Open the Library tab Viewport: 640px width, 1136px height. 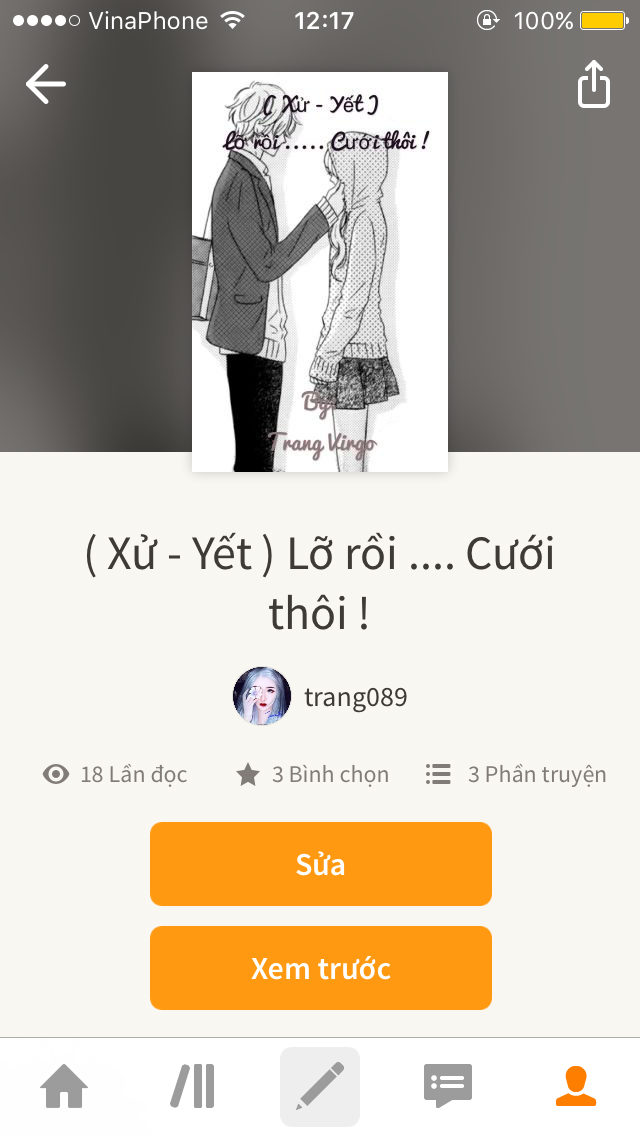[x=192, y=1086]
